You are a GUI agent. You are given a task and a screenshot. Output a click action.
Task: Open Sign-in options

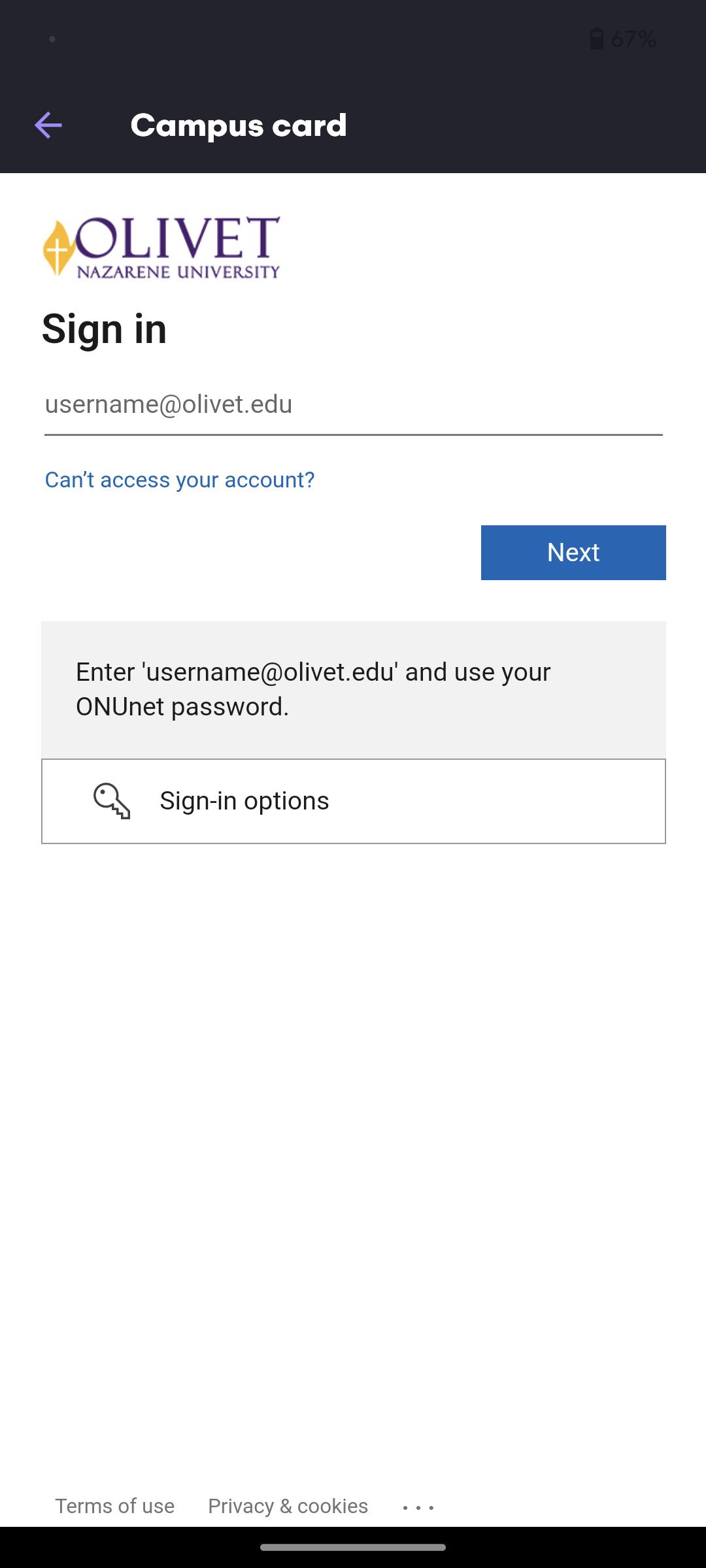coord(354,801)
